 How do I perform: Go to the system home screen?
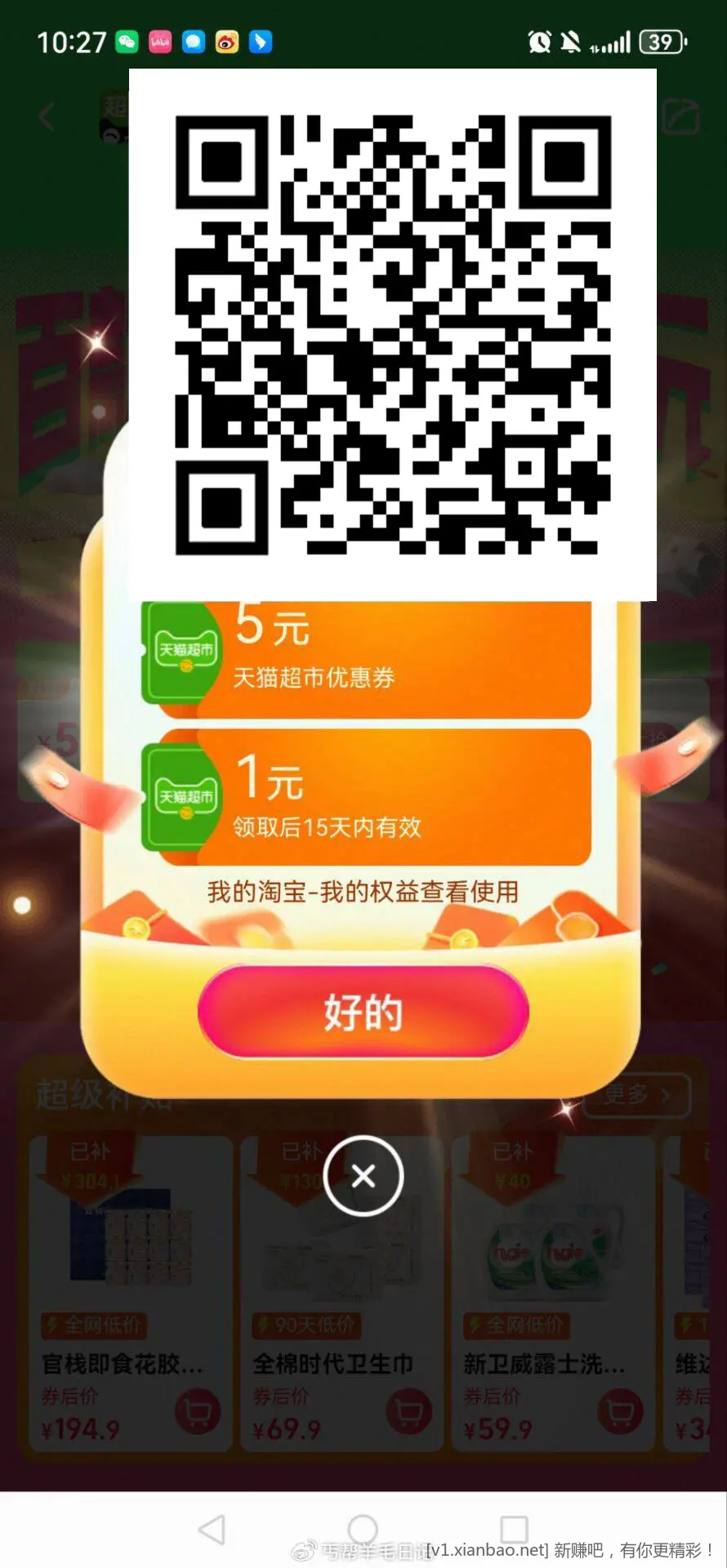pos(363,1530)
